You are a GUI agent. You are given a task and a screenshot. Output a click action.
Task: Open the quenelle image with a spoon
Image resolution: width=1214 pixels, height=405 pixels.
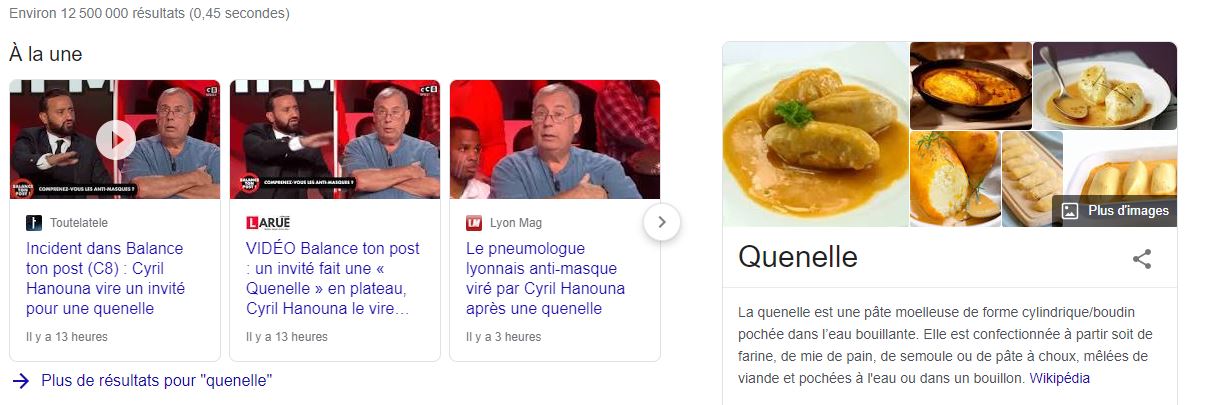click(1104, 85)
